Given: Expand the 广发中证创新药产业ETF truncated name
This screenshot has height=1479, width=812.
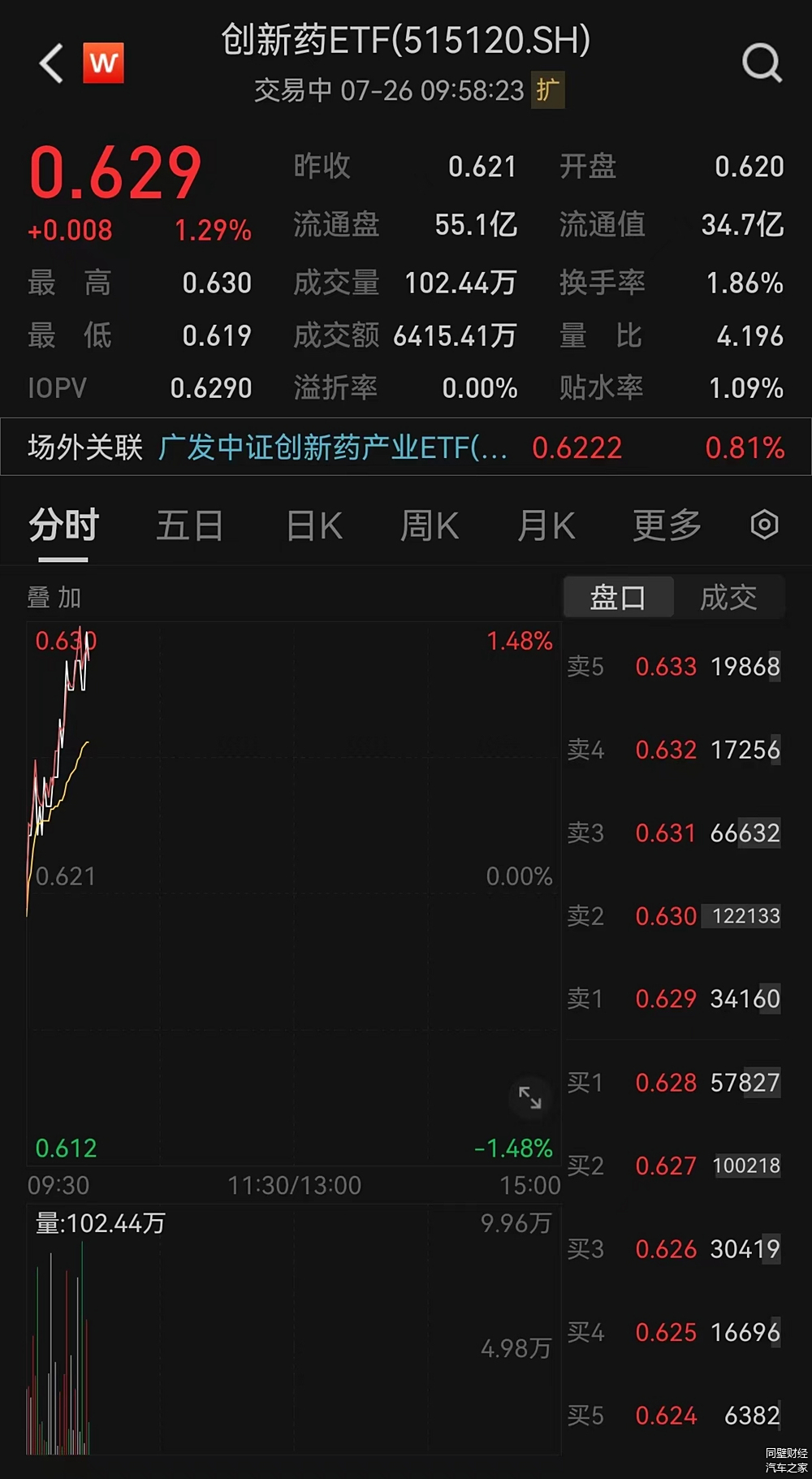Looking at the screenshot, I should point(333,447).
